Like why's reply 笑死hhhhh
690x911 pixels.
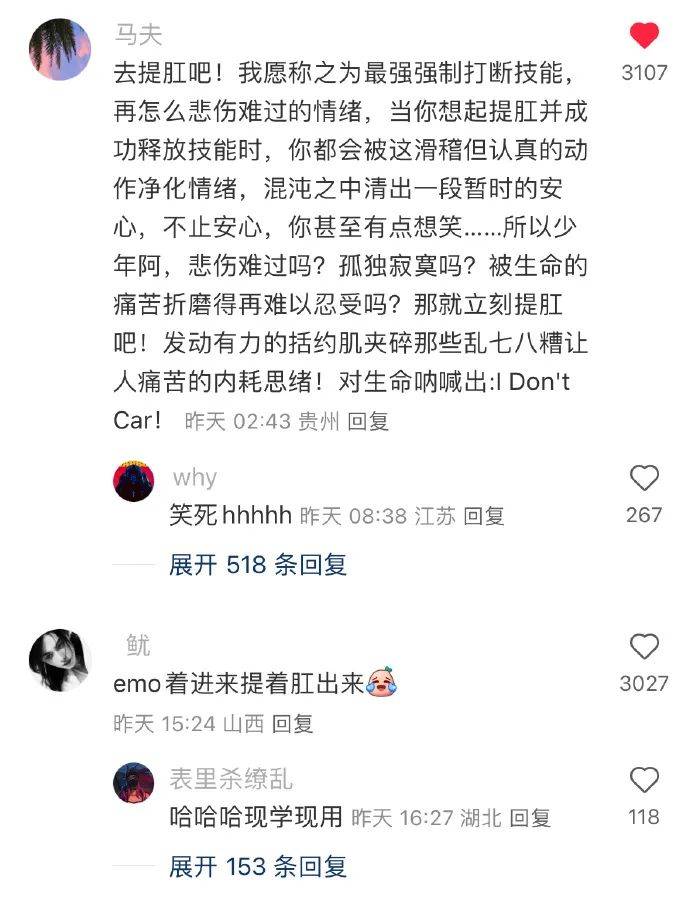644,479
